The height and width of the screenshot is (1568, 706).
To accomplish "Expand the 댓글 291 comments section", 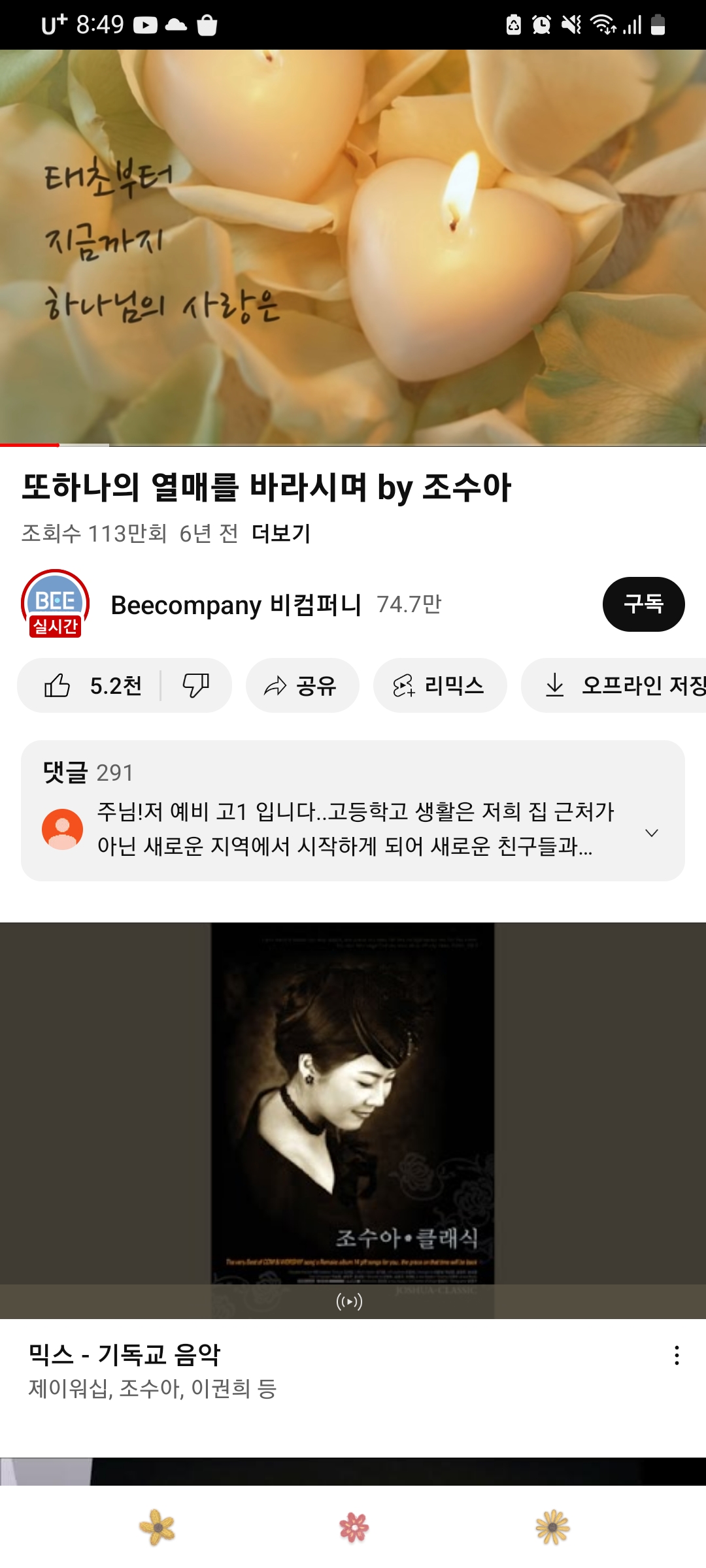I will tap(353, 810).
